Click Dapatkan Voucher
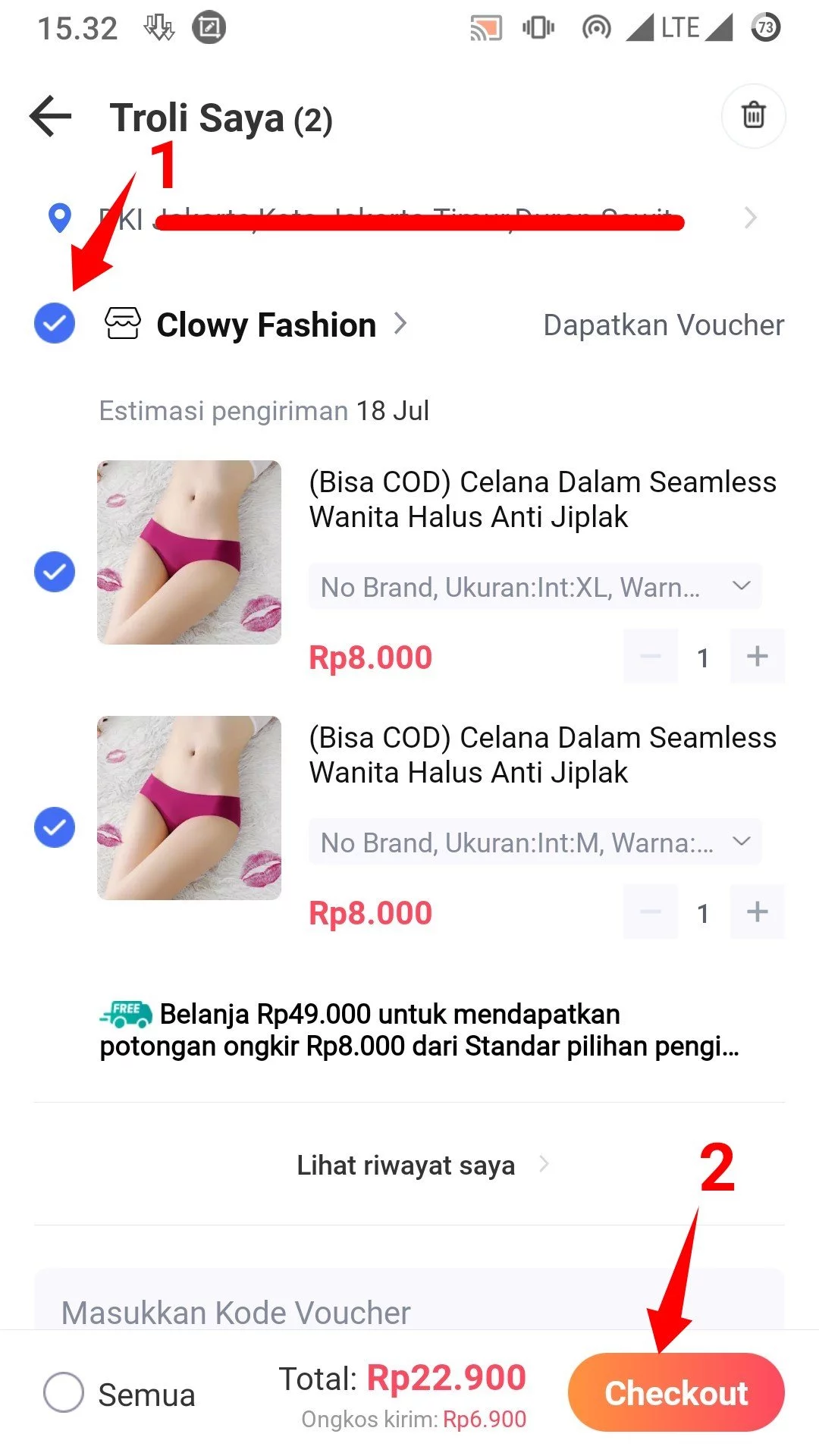 point(663,325)
